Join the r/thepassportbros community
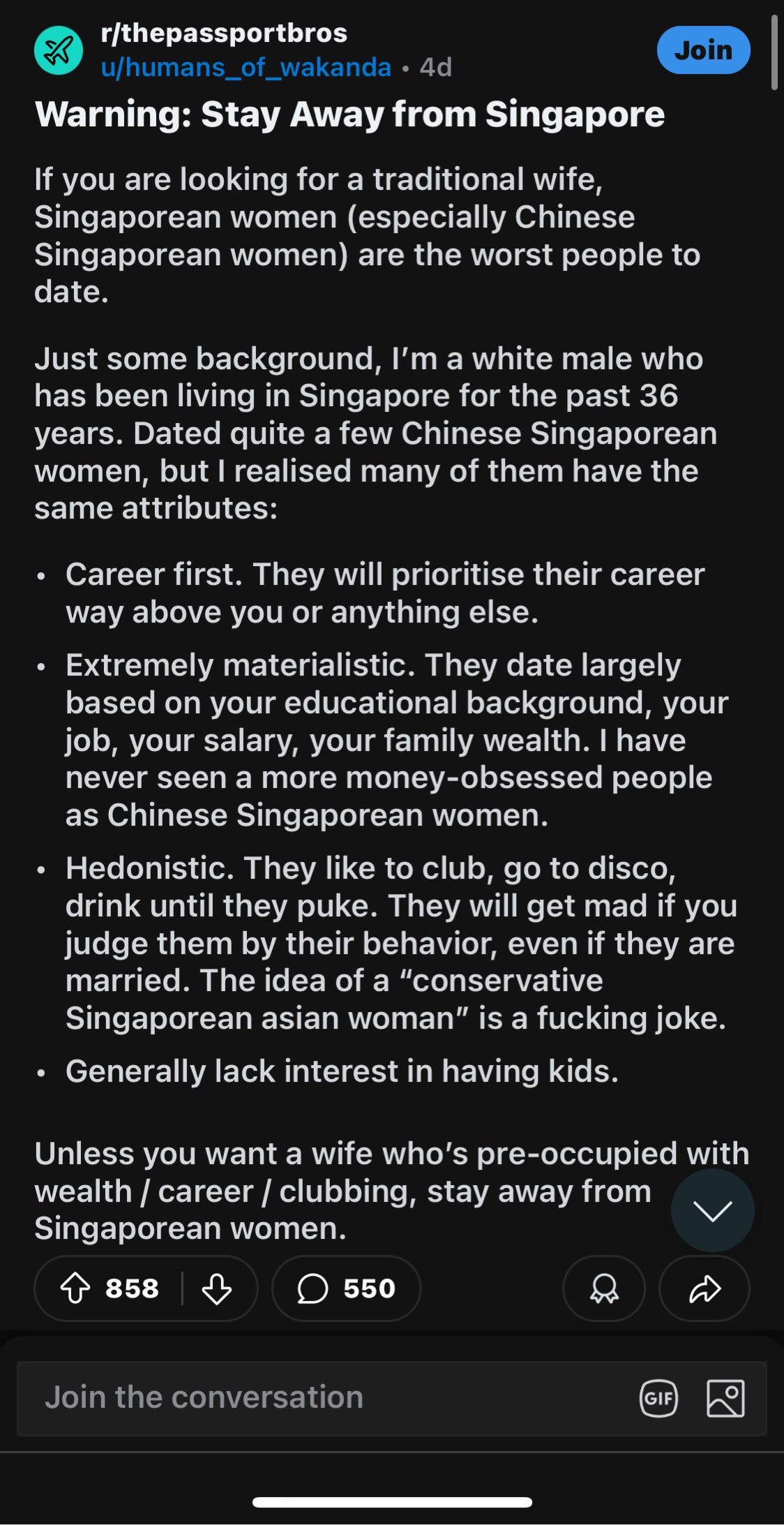The height and width of the screenshot is (1525, 784). (x=703, y=50)
